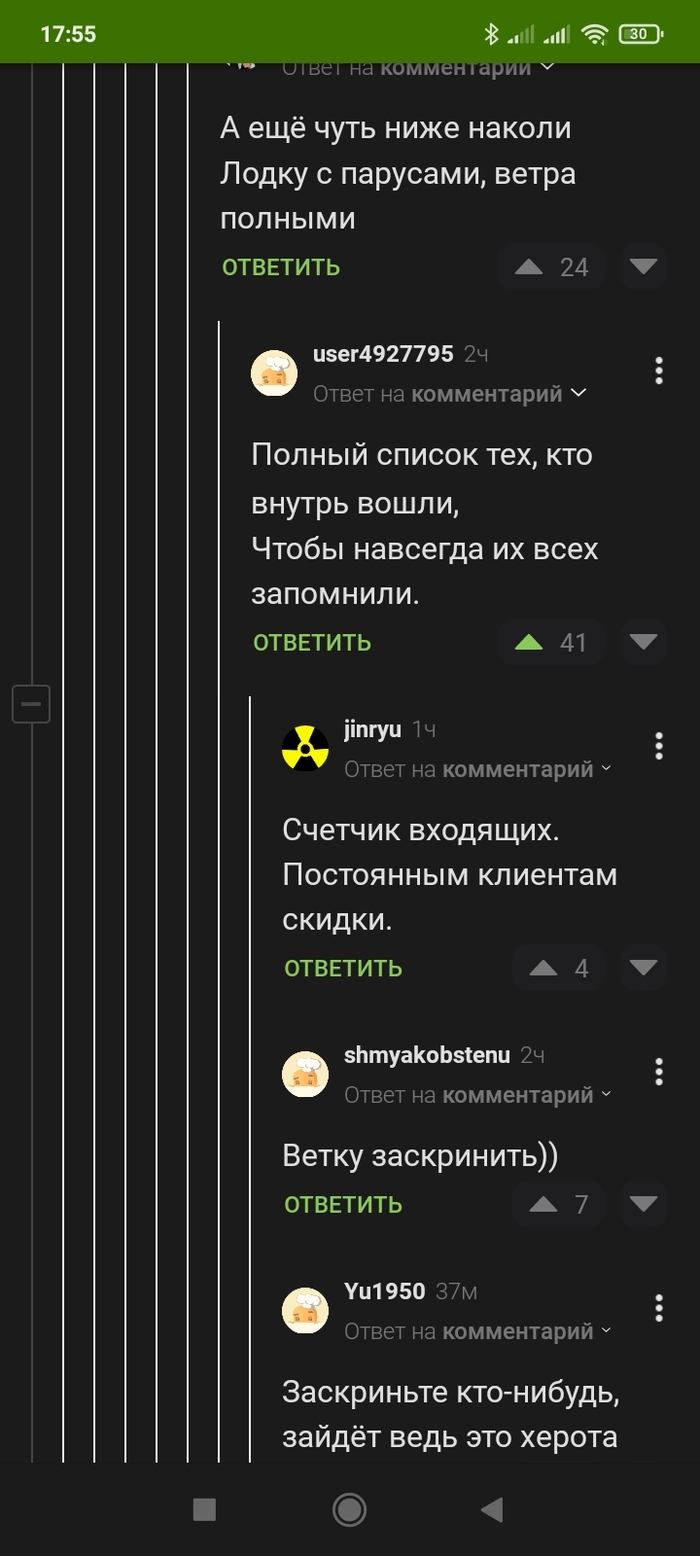Downvote user4927795's comment

coord(643,642)
